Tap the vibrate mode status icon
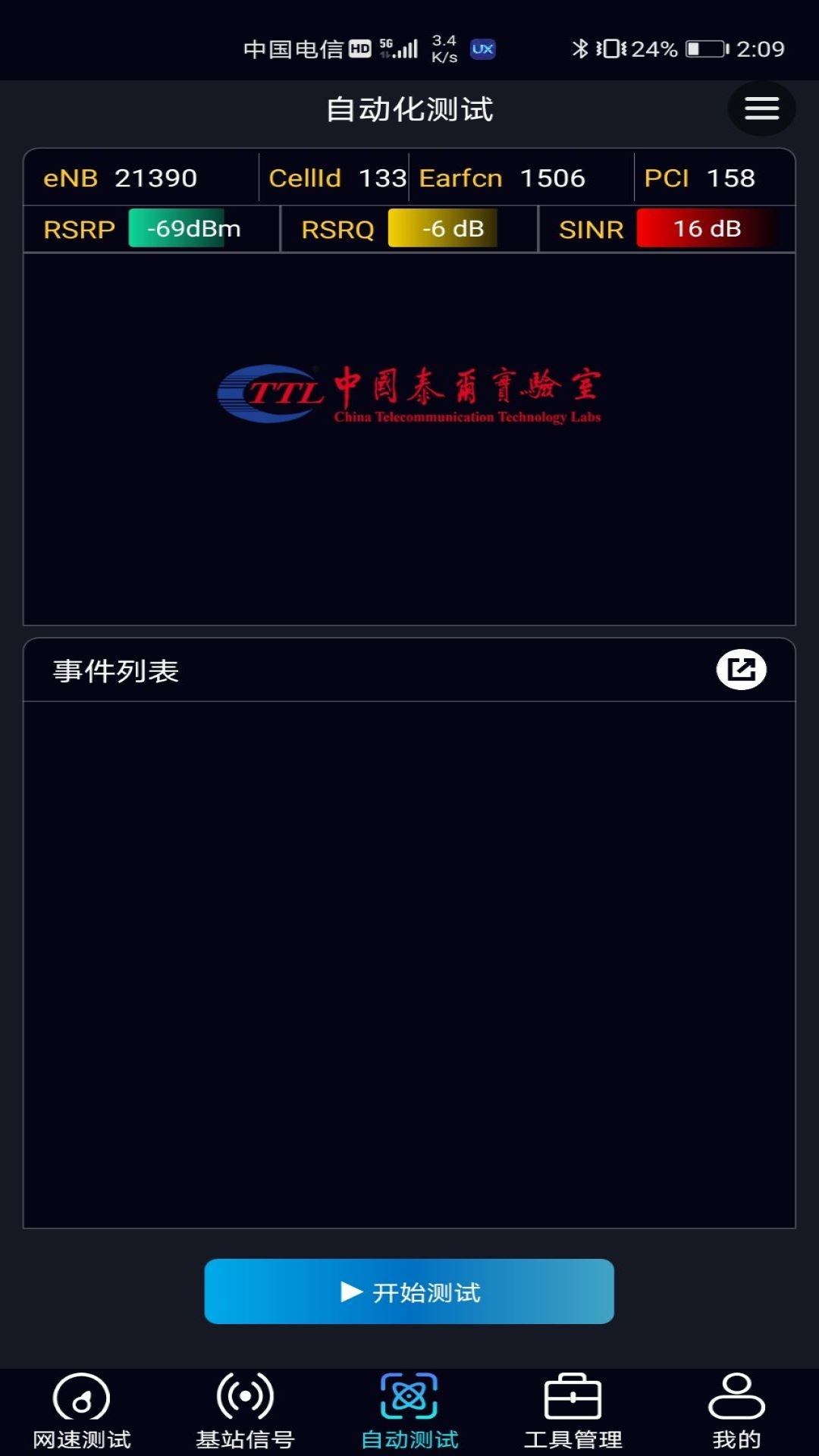The width and height of the screenshot is (819, 1456). click(x=611, y=48)
